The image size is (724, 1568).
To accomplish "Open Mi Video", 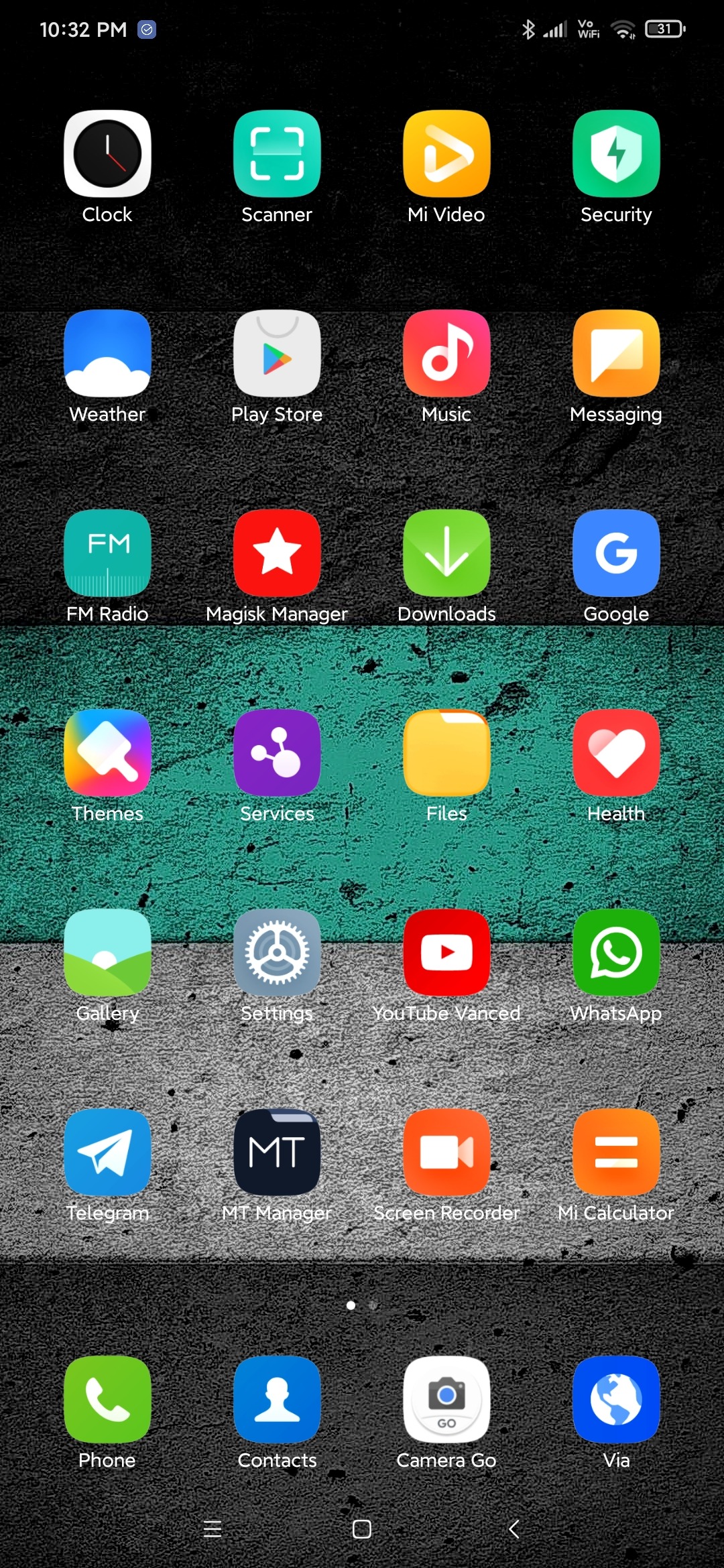I will (446, 154).
